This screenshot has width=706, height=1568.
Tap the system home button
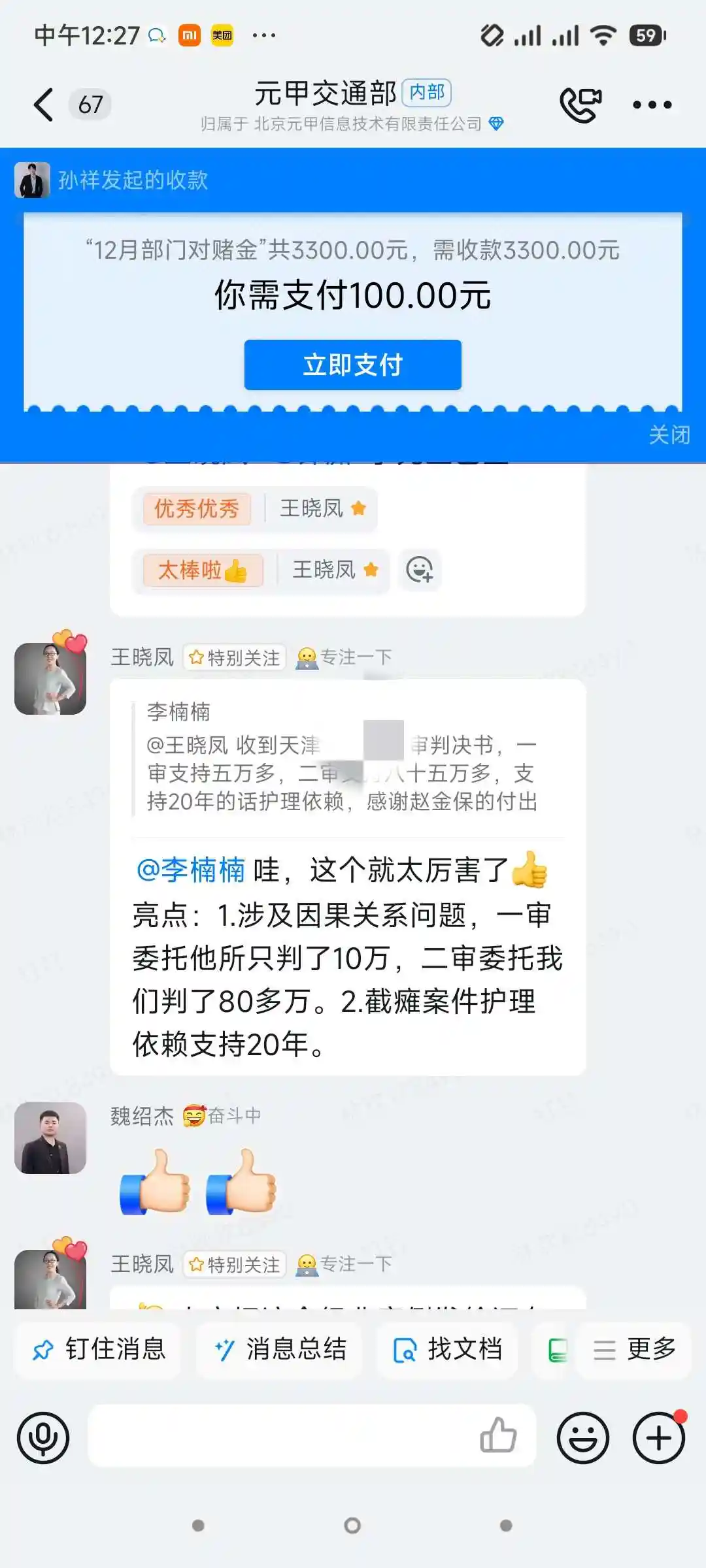pyautogui.click(x=352, y=1526)
